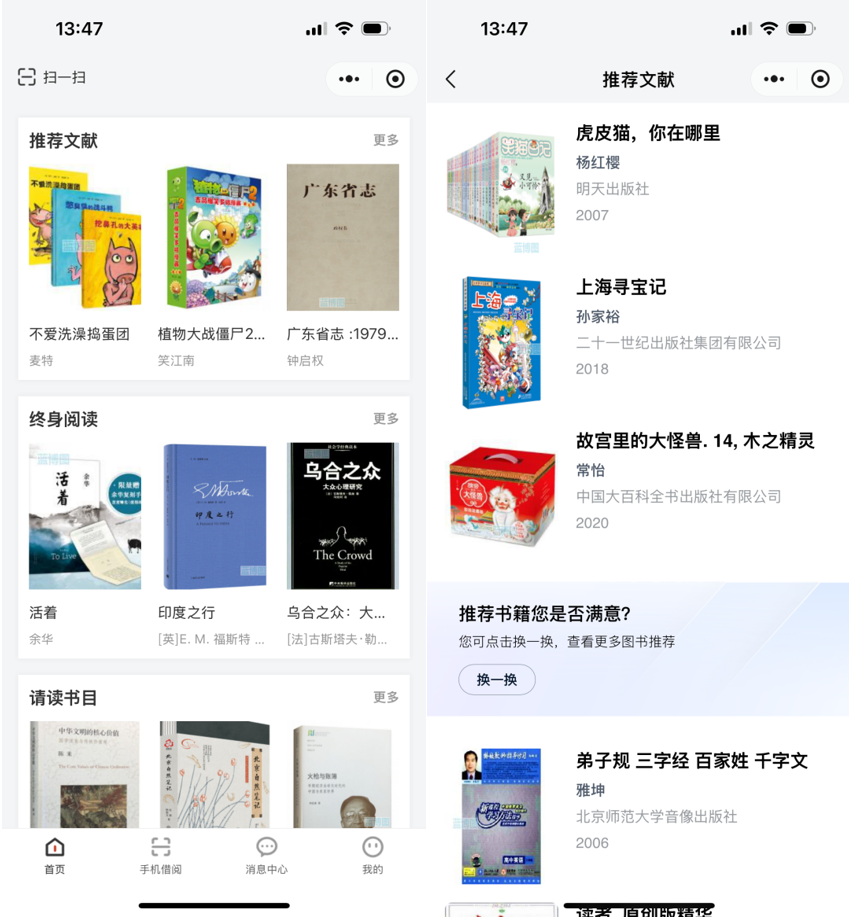849x919 pixels.
Task: Tap 换一换 to refresh recommendations
Action: [497, 680]
